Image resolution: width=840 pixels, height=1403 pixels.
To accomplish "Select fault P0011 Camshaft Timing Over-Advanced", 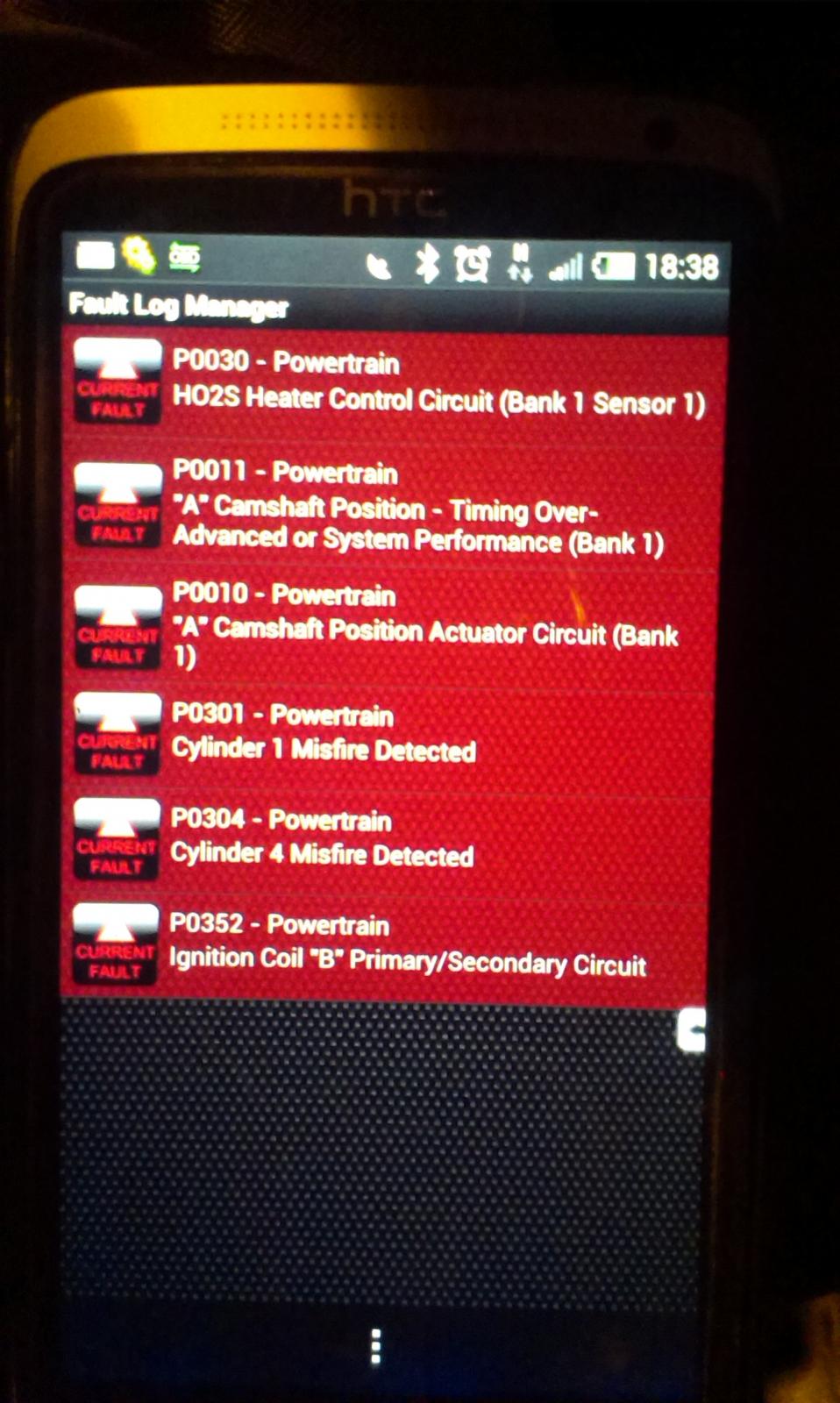I will (x=391, y=506).
